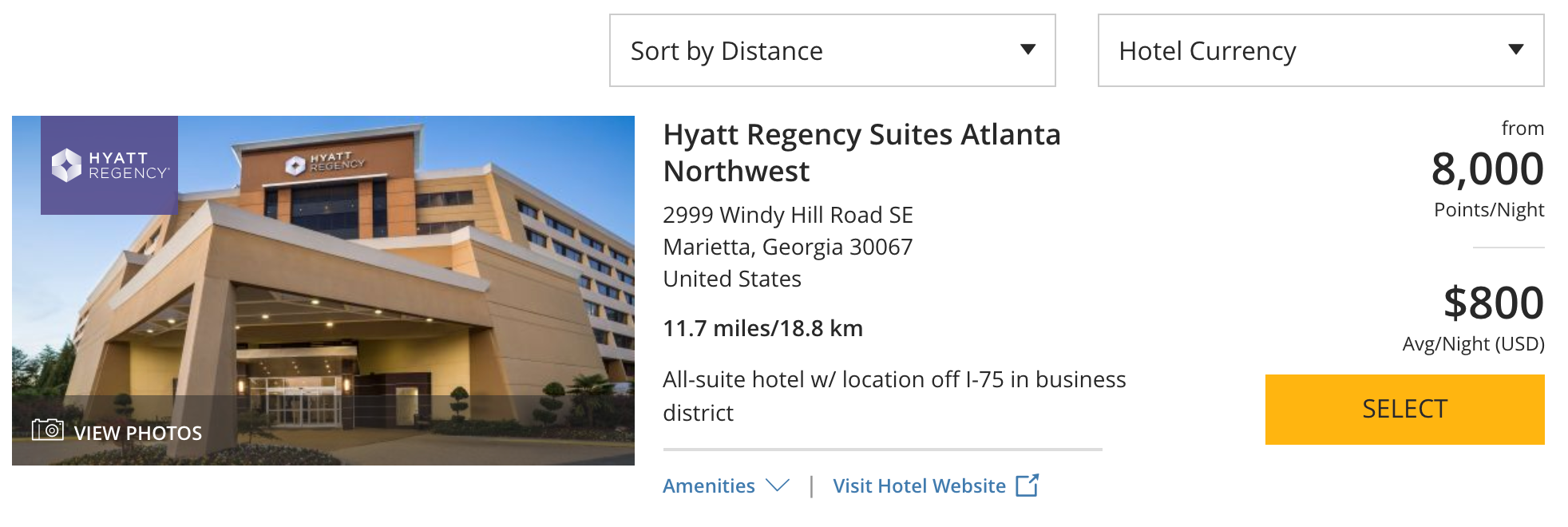This screenshot has width=1568, height=527.
Task: View photos of Hyatt Regency Suites
Action: 118,432
